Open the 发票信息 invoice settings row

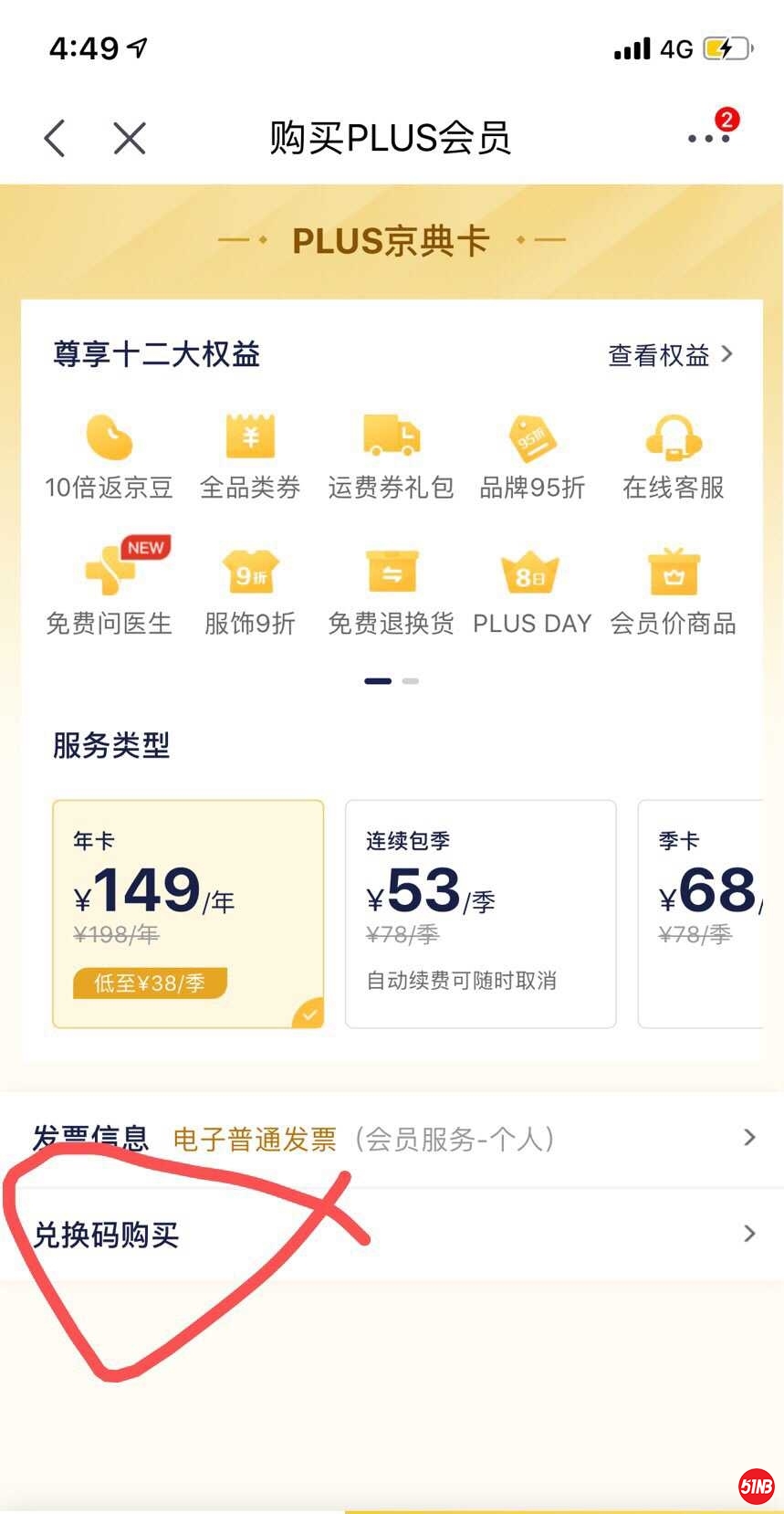[x=392, y=1139]
